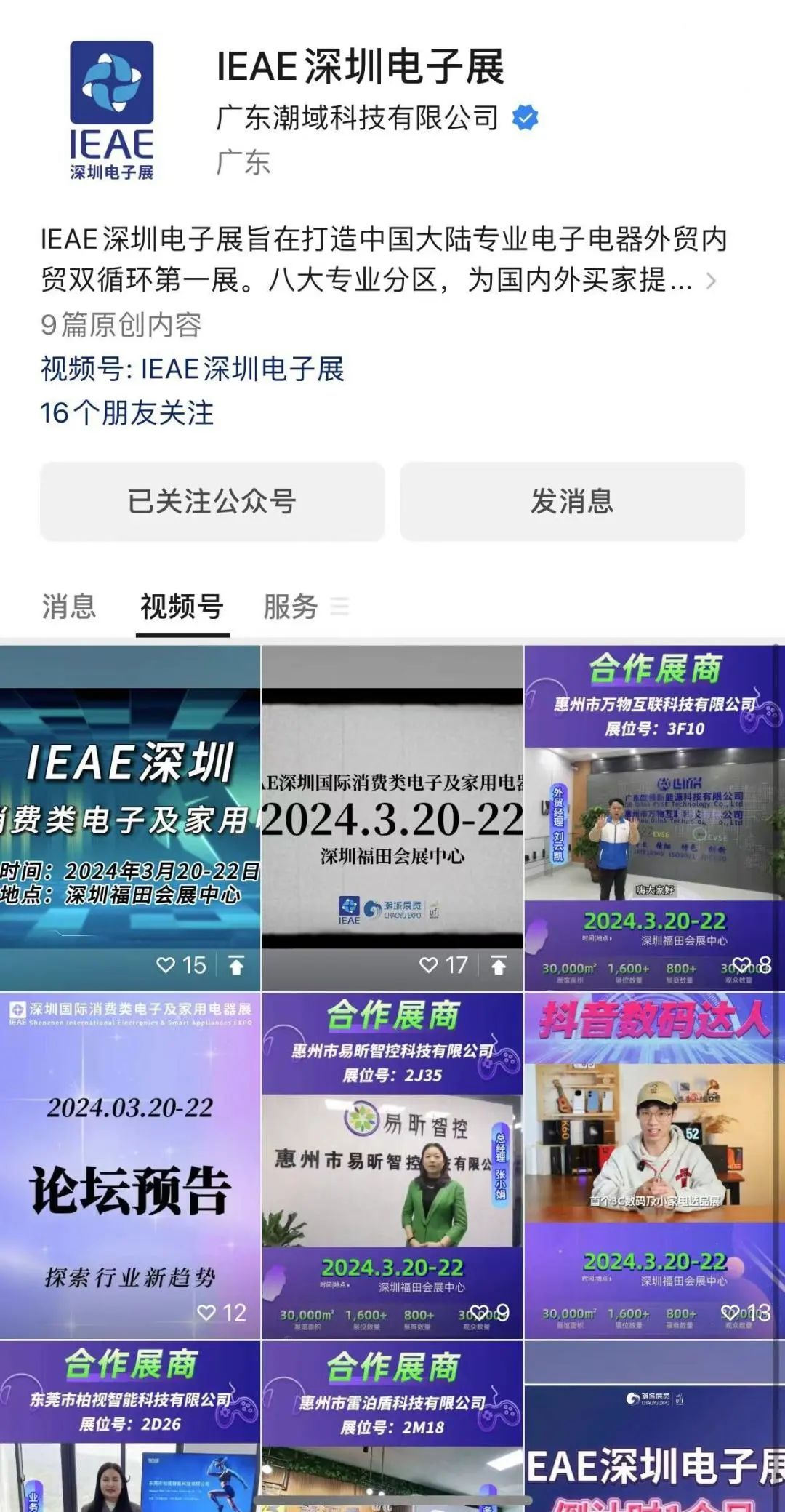785x1512 pixels.
Task: Tap the 已关注公众号 button
Action: point(212,502)
